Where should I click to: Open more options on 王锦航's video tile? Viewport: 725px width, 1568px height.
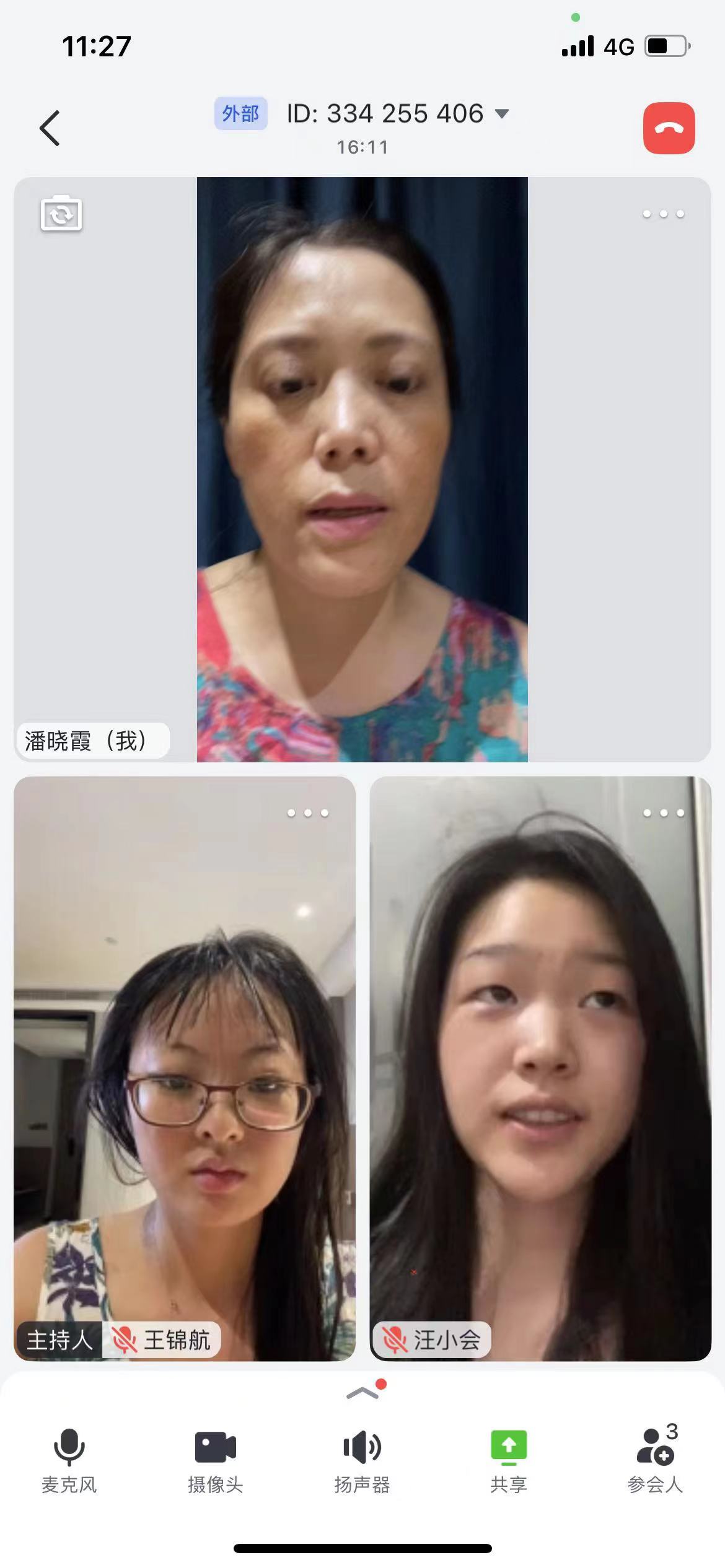tap(307, 813)
